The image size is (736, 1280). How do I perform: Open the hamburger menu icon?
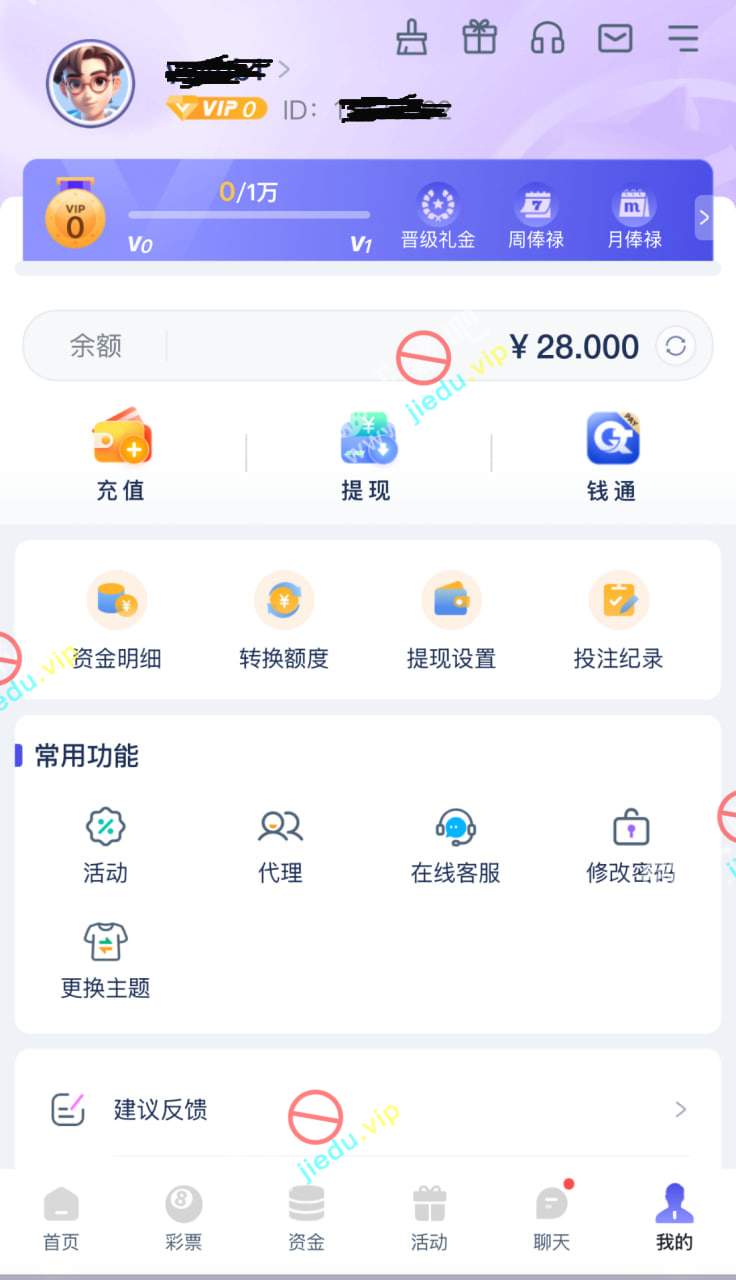click(x=683, y=38)
